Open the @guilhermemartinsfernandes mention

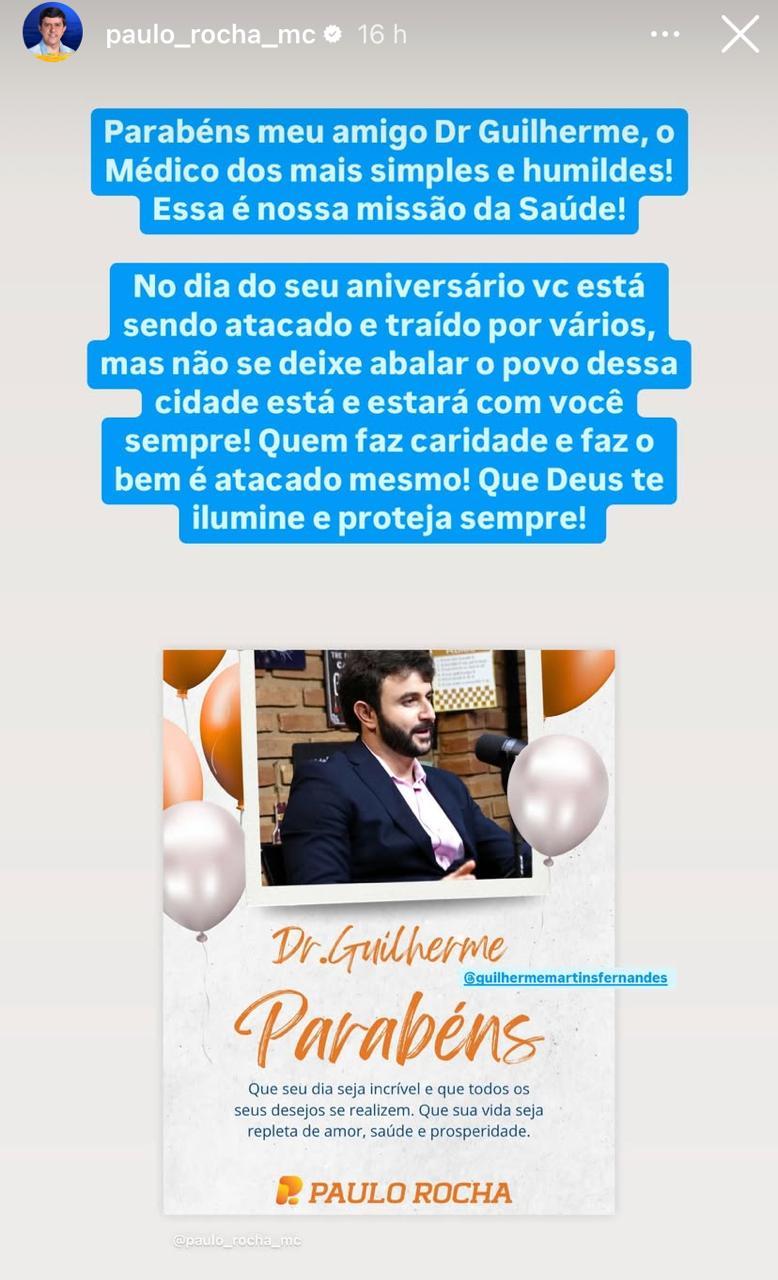pos(566,978)
